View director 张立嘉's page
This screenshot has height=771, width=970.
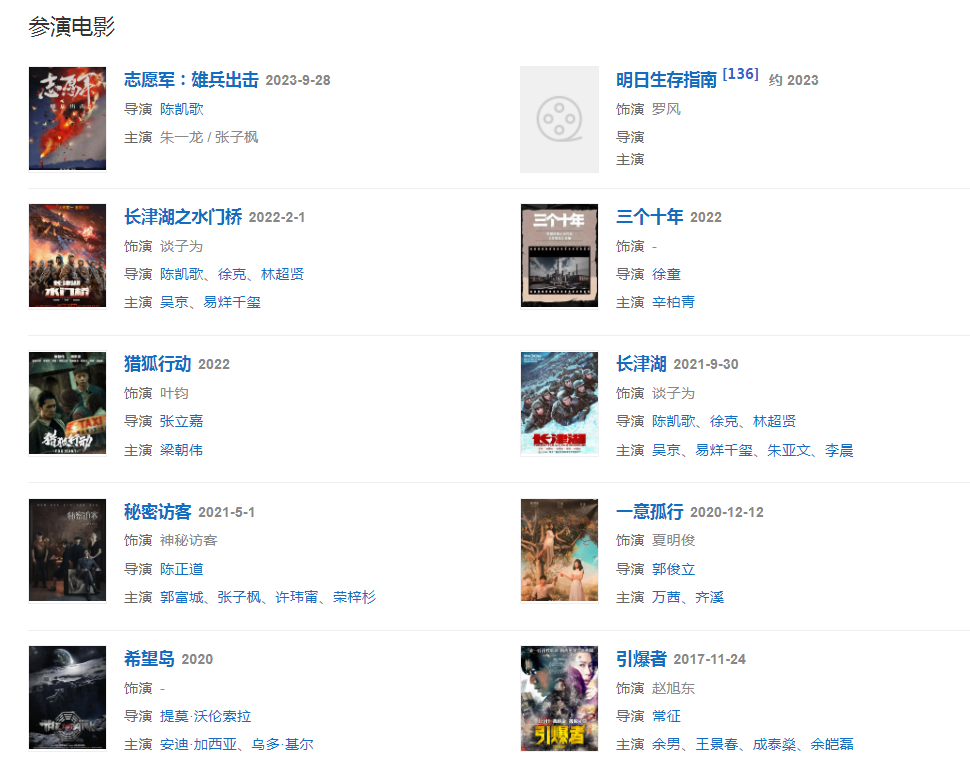[x=181, y=421]
